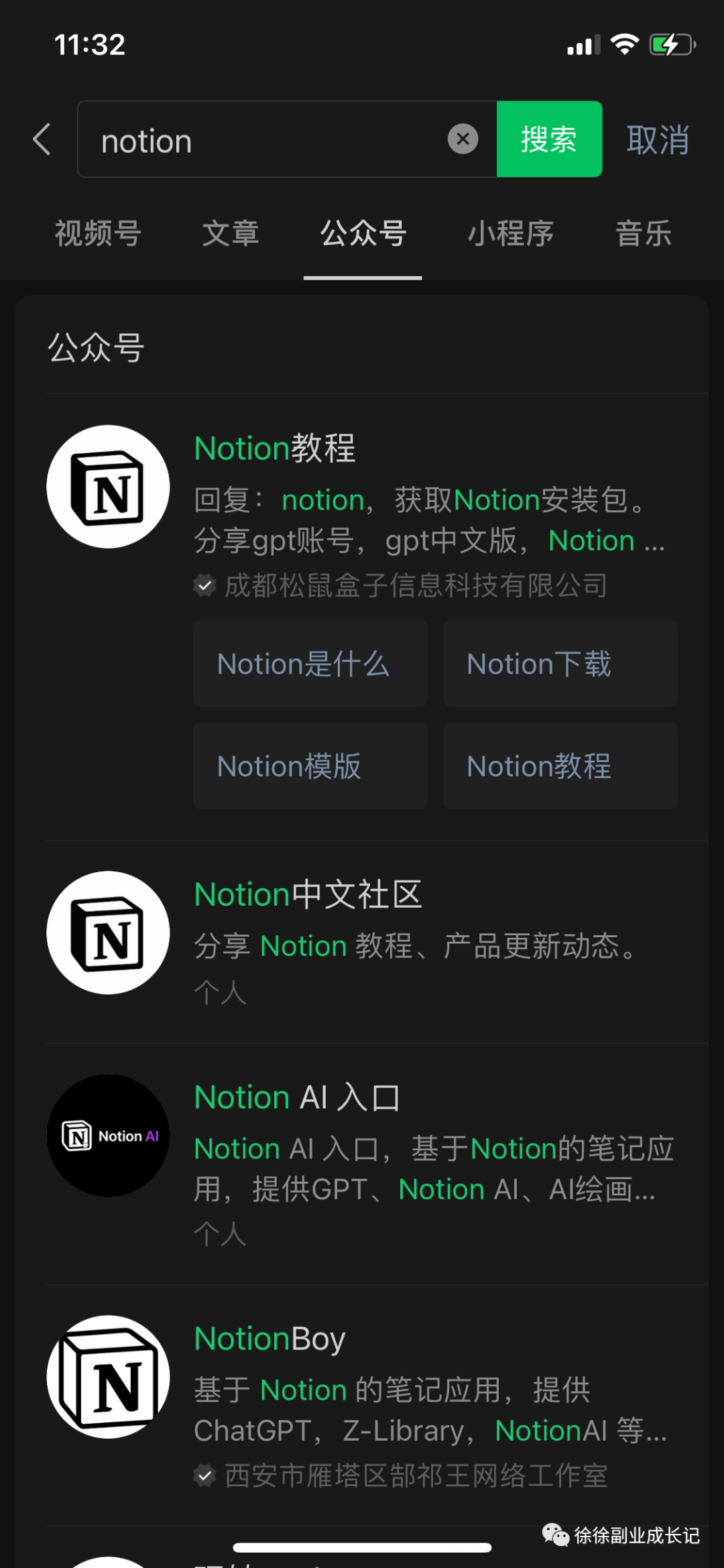Switch to the 小程序 tab

511,234
